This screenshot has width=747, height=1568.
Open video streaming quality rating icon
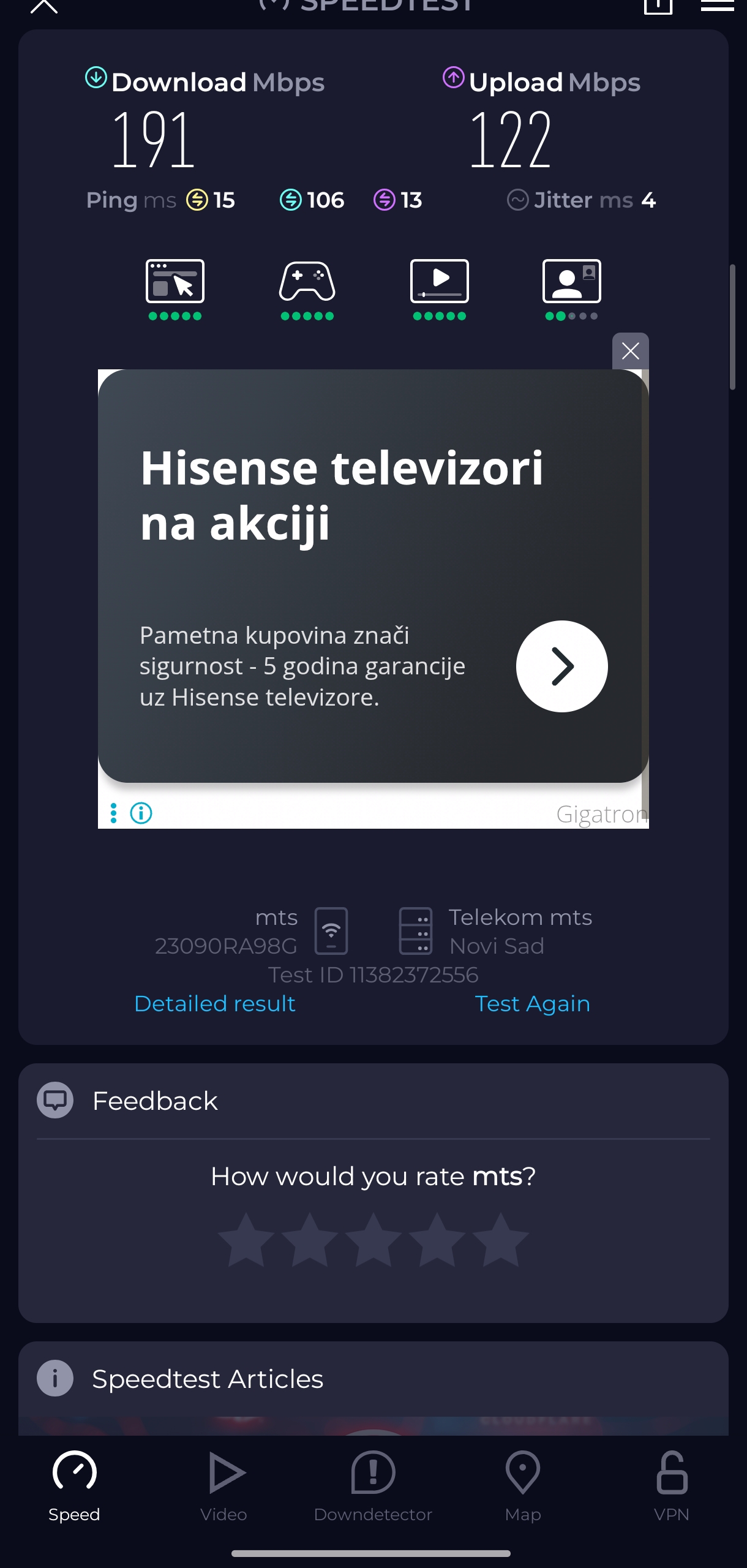click(440, 282)
